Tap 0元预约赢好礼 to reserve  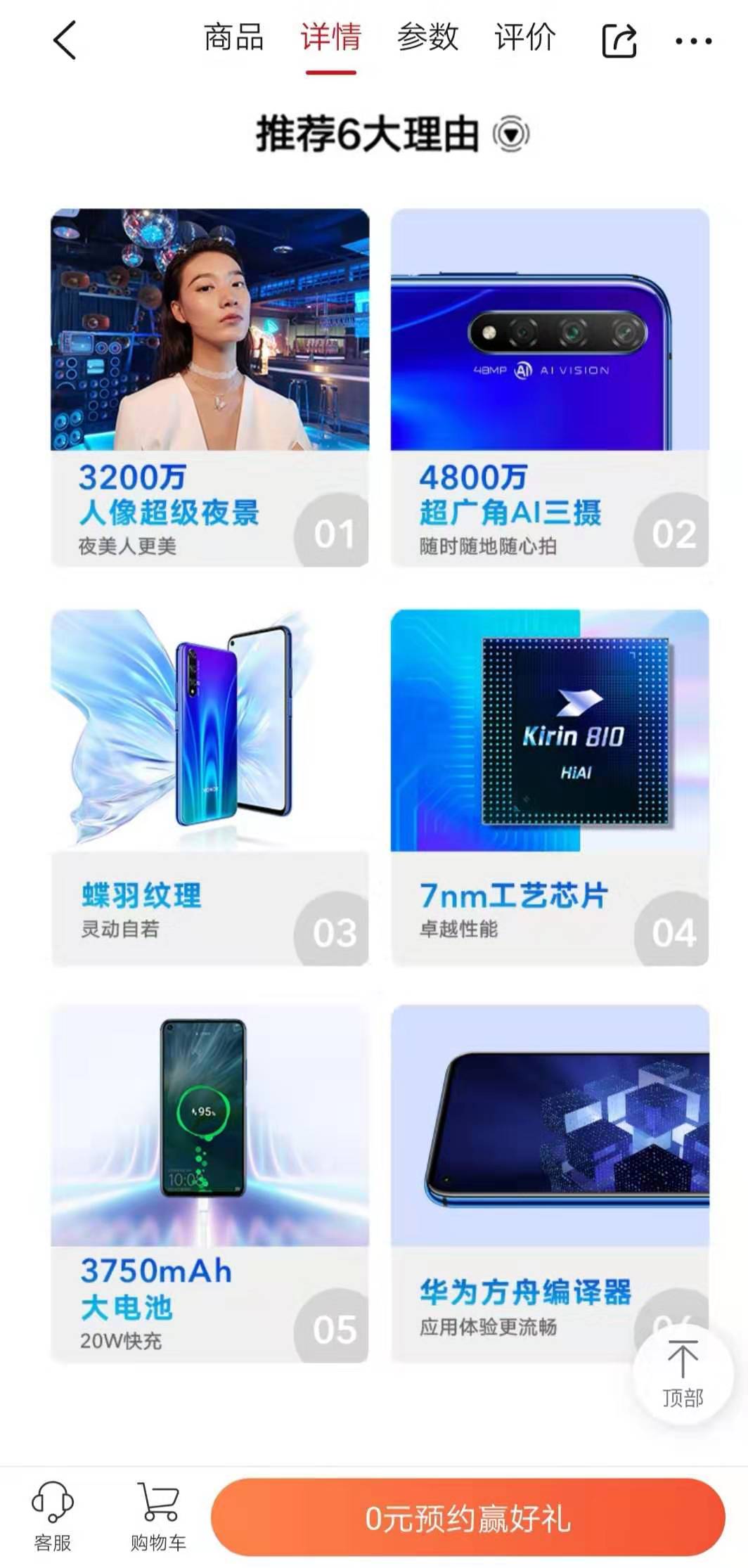(x=468, y=1517)
